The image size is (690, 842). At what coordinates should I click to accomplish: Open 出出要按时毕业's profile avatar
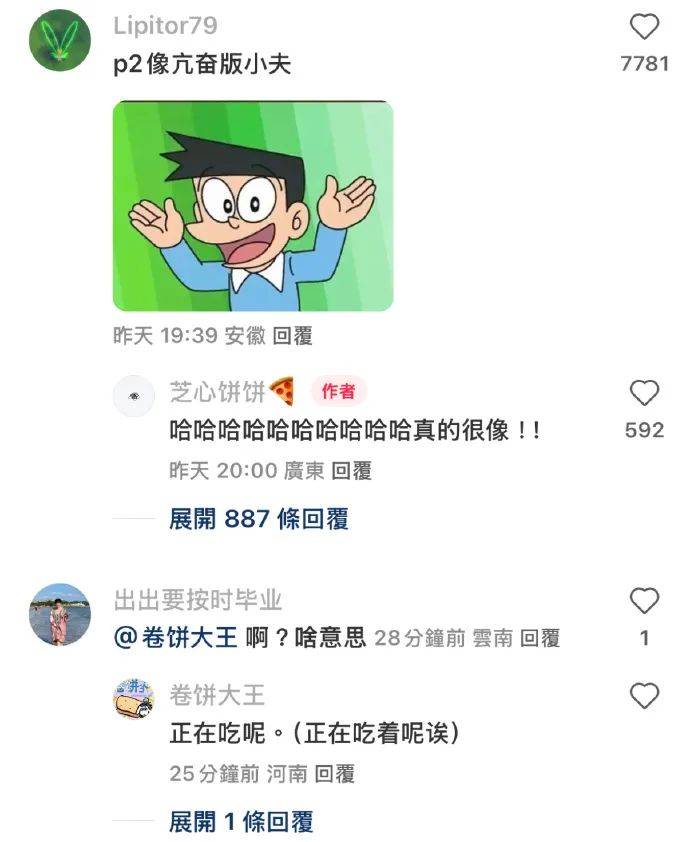(x=60, y=614)
